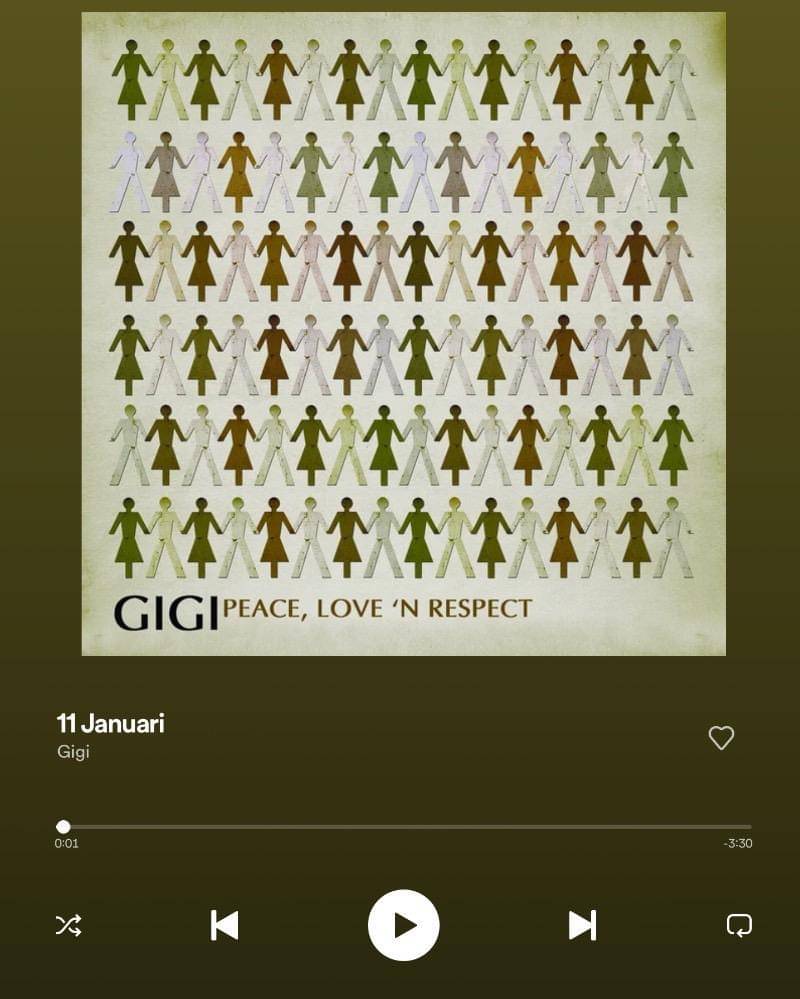Like the song with the heart icon
Viewport: 800px width, 999px height.
click(x=721, y=738)
